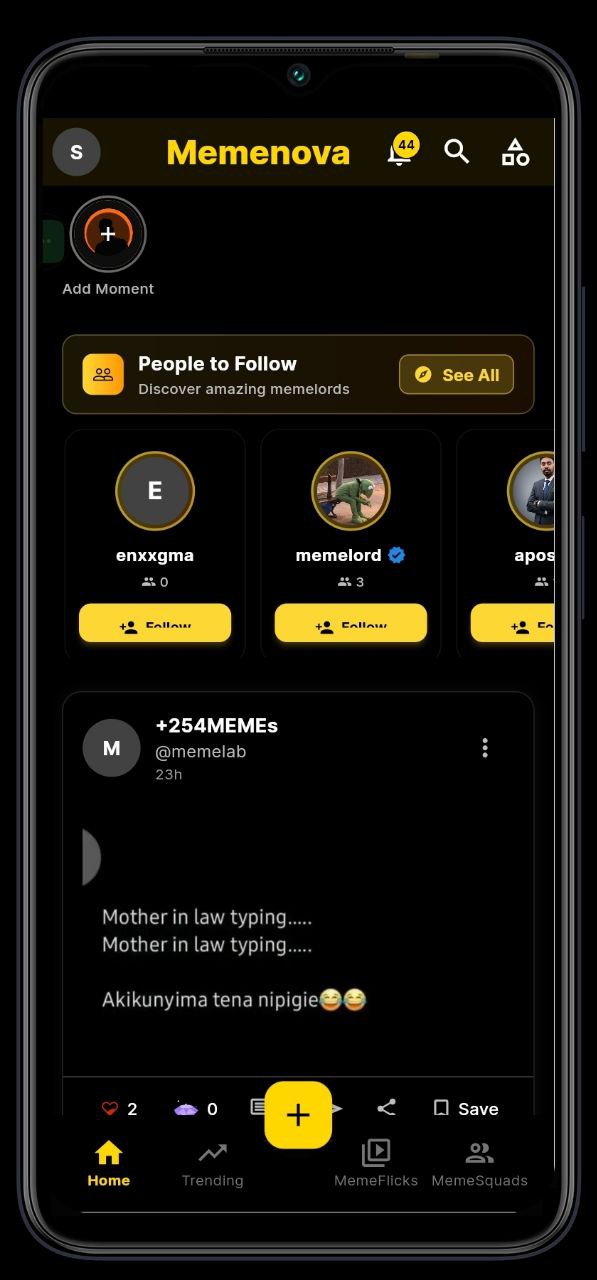This screenshot has width=597, height=1280.
Task: Open enxxgma's profile avatar
Action: click(155, 491)
